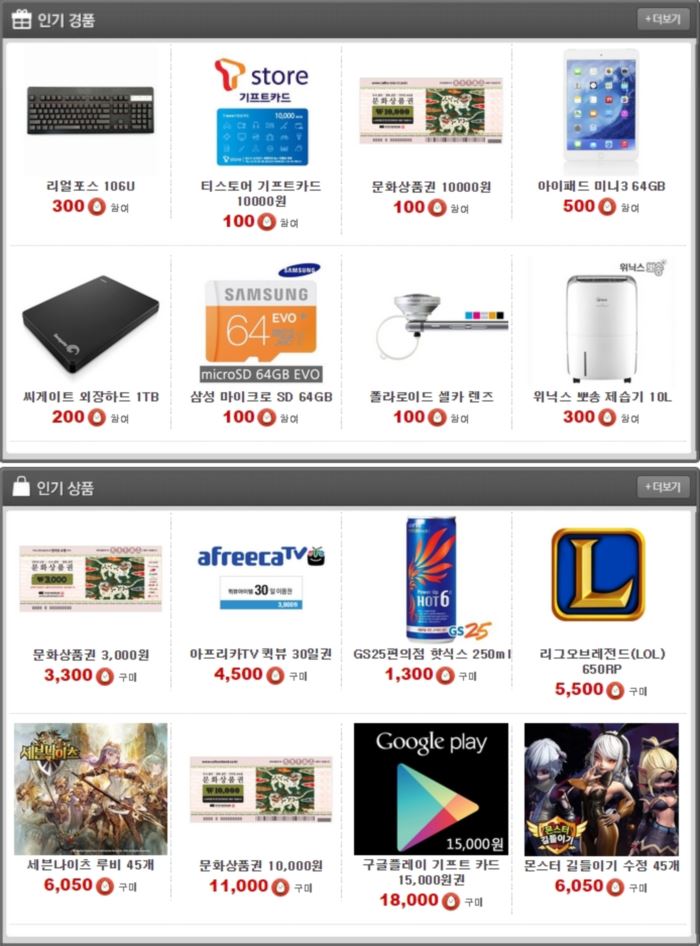The image size is (700, 946).
Task: Open the 문화상품권 3,000원 product
Action: [90, 580]
